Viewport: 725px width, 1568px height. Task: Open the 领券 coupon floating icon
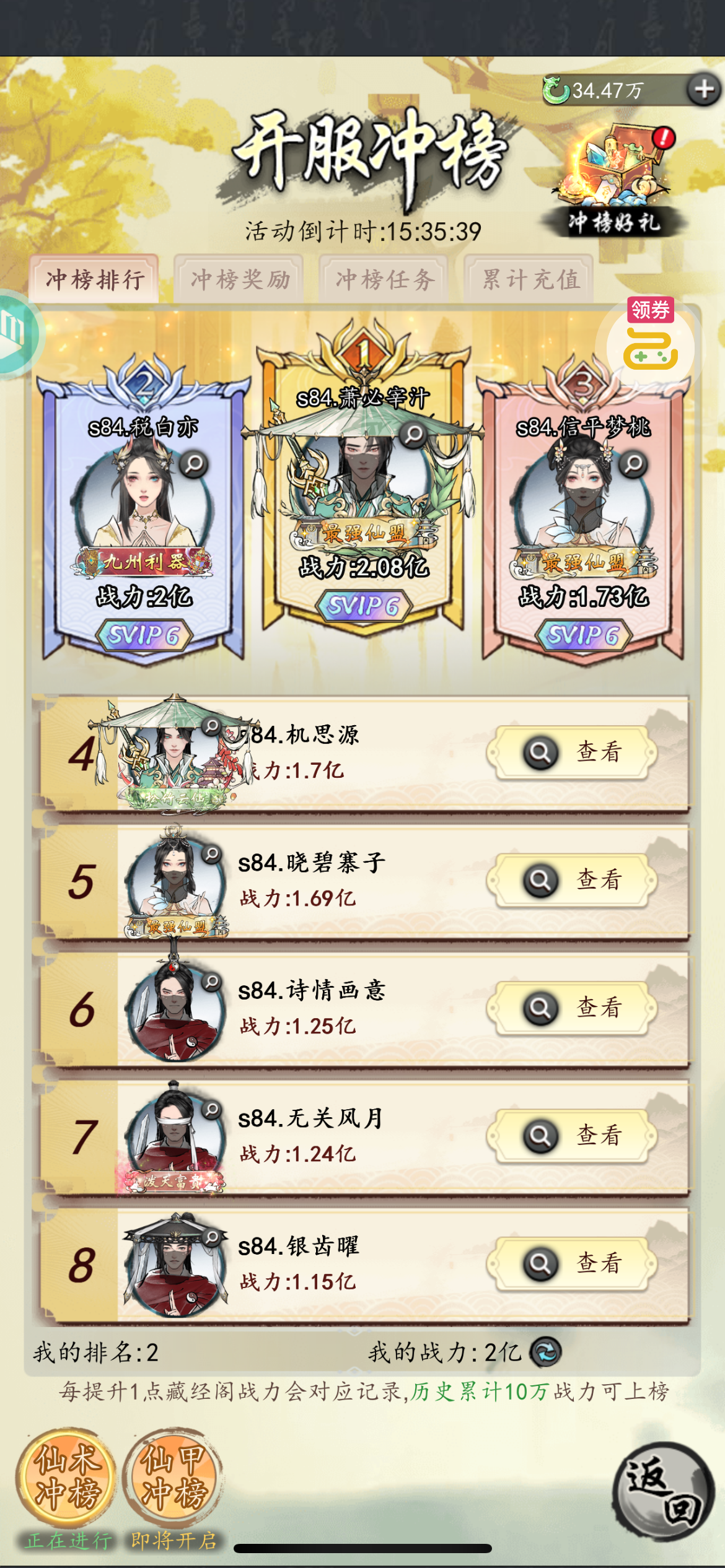[x=650, y=338]
